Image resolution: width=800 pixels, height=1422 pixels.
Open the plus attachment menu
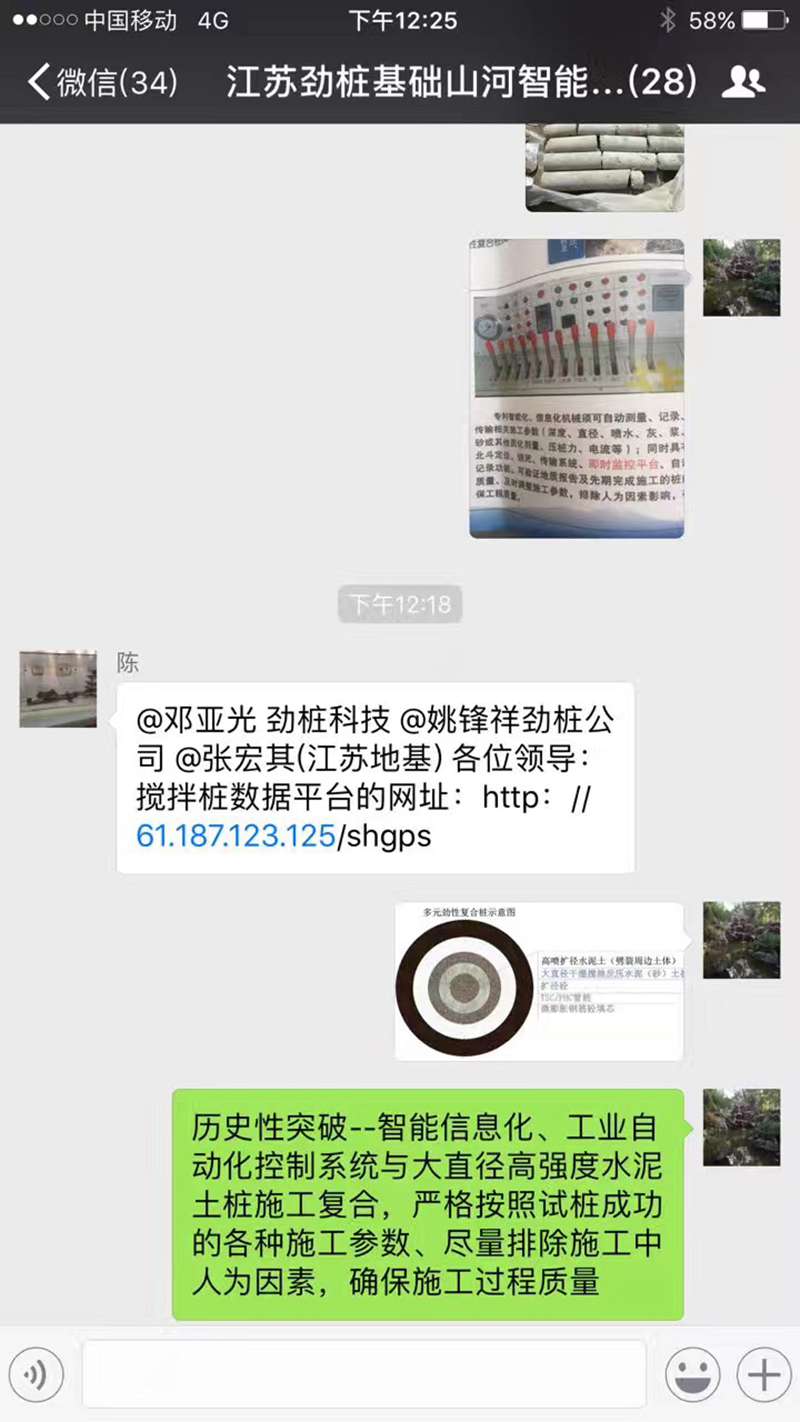[x=764, y=1375]
